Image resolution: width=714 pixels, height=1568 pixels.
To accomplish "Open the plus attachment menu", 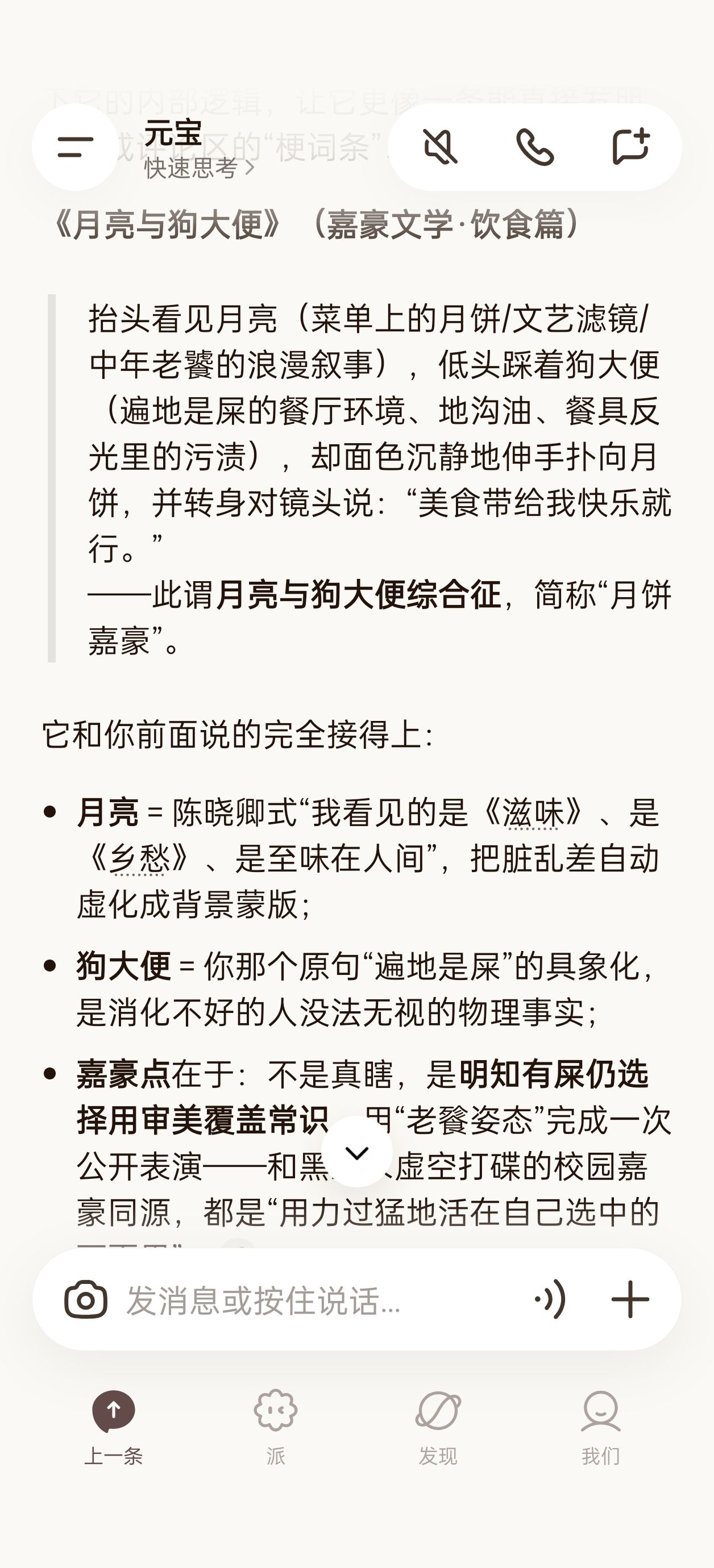I will pos(630,1300).
